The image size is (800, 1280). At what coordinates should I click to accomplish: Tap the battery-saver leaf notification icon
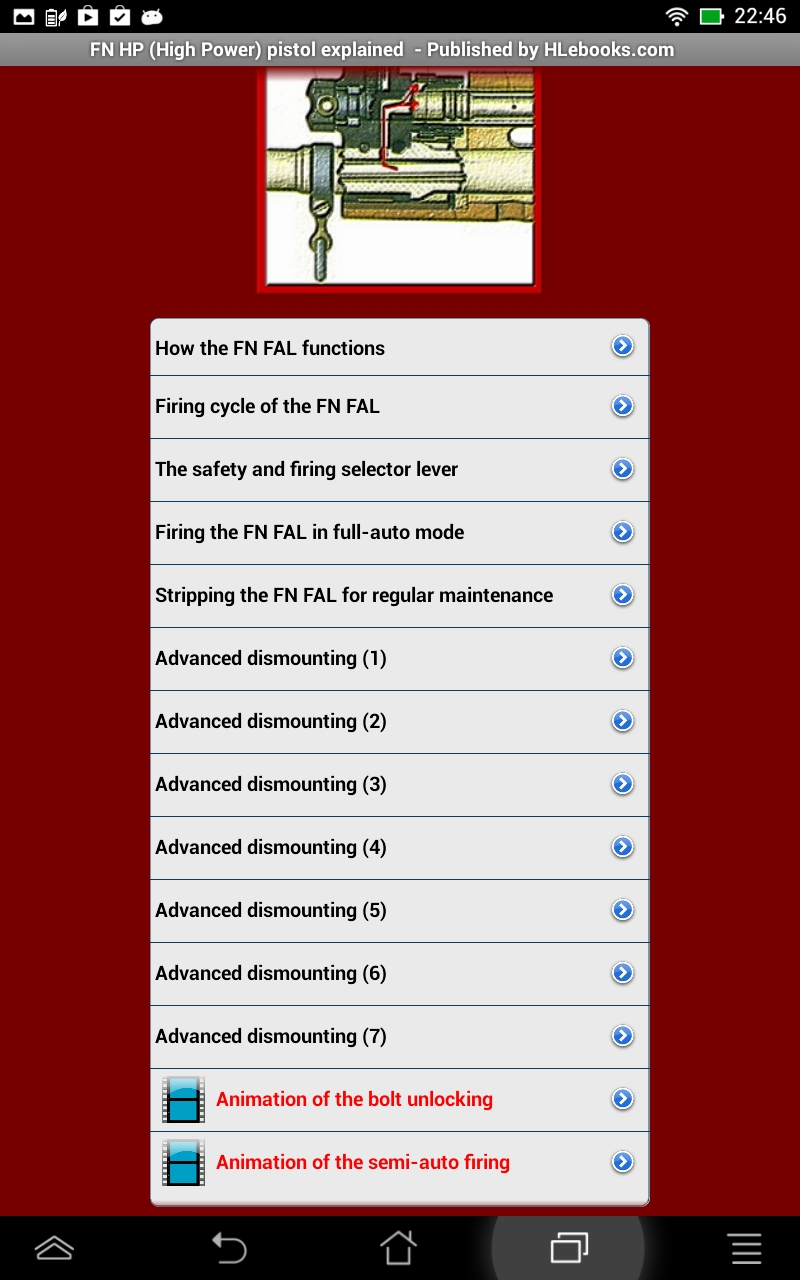[x=57, y=16]
